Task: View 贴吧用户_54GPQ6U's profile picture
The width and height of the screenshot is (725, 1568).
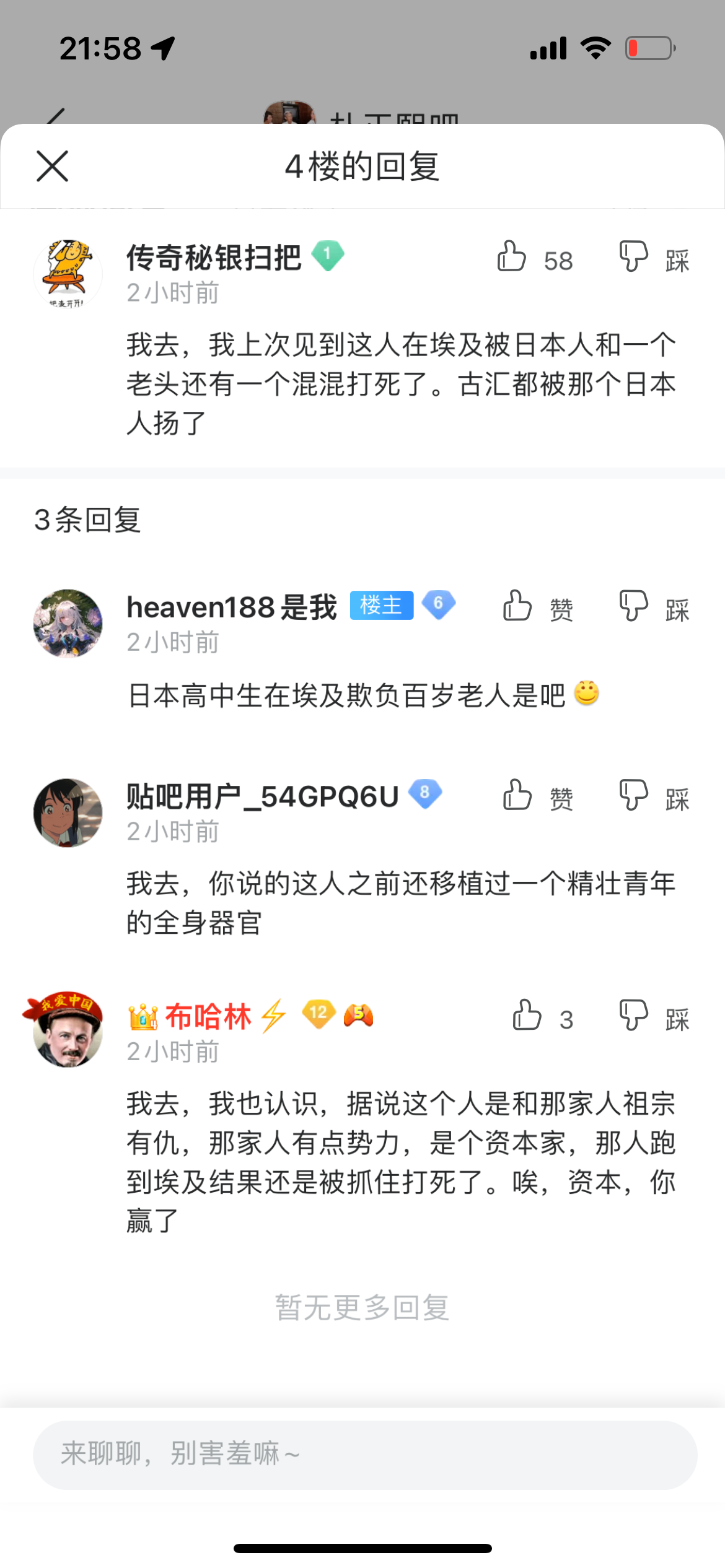Action: pyautogui.click(x=68, y=812)
